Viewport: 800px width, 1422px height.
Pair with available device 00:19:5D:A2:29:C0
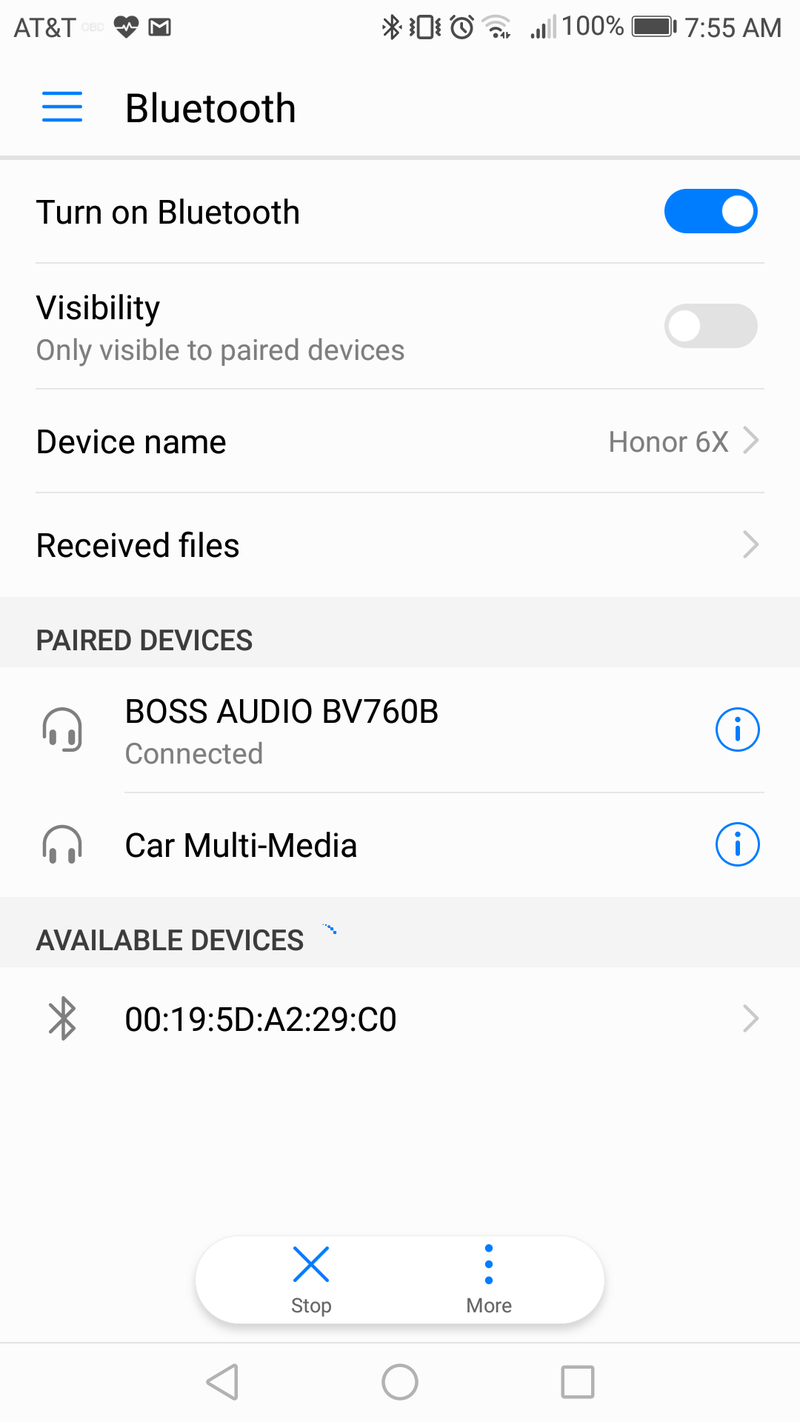[400, 1019]
